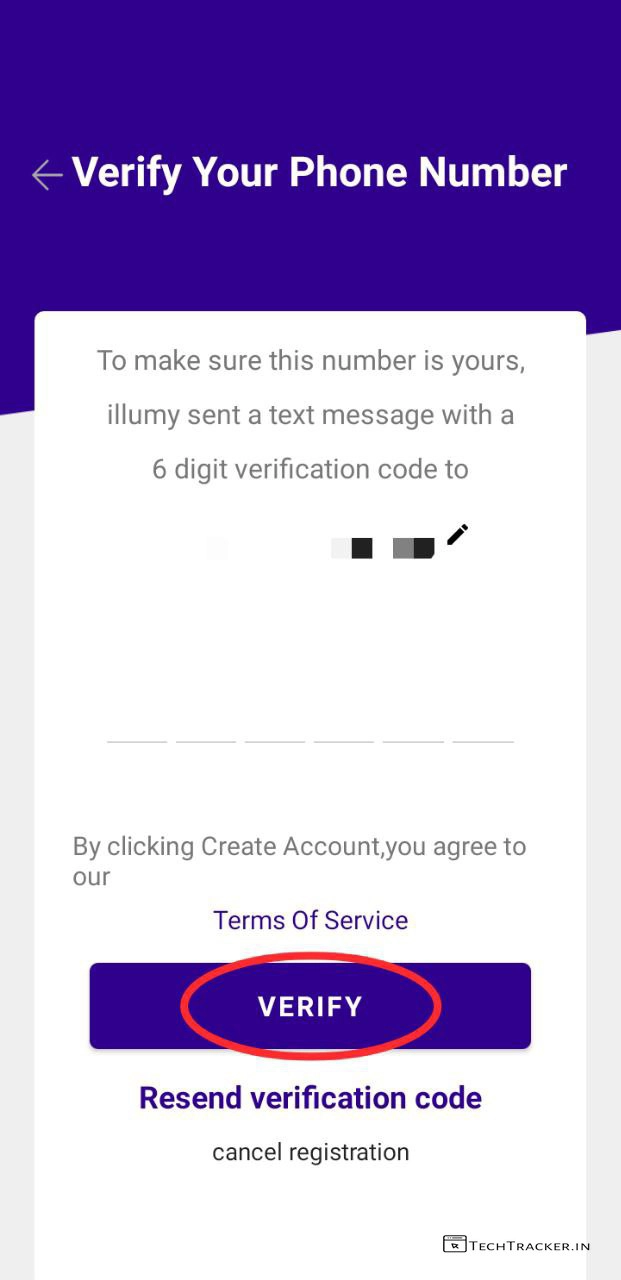The image size is (621, 1280).
Task: Edit the phone number with pencil icon
Action: click(457, 535)
